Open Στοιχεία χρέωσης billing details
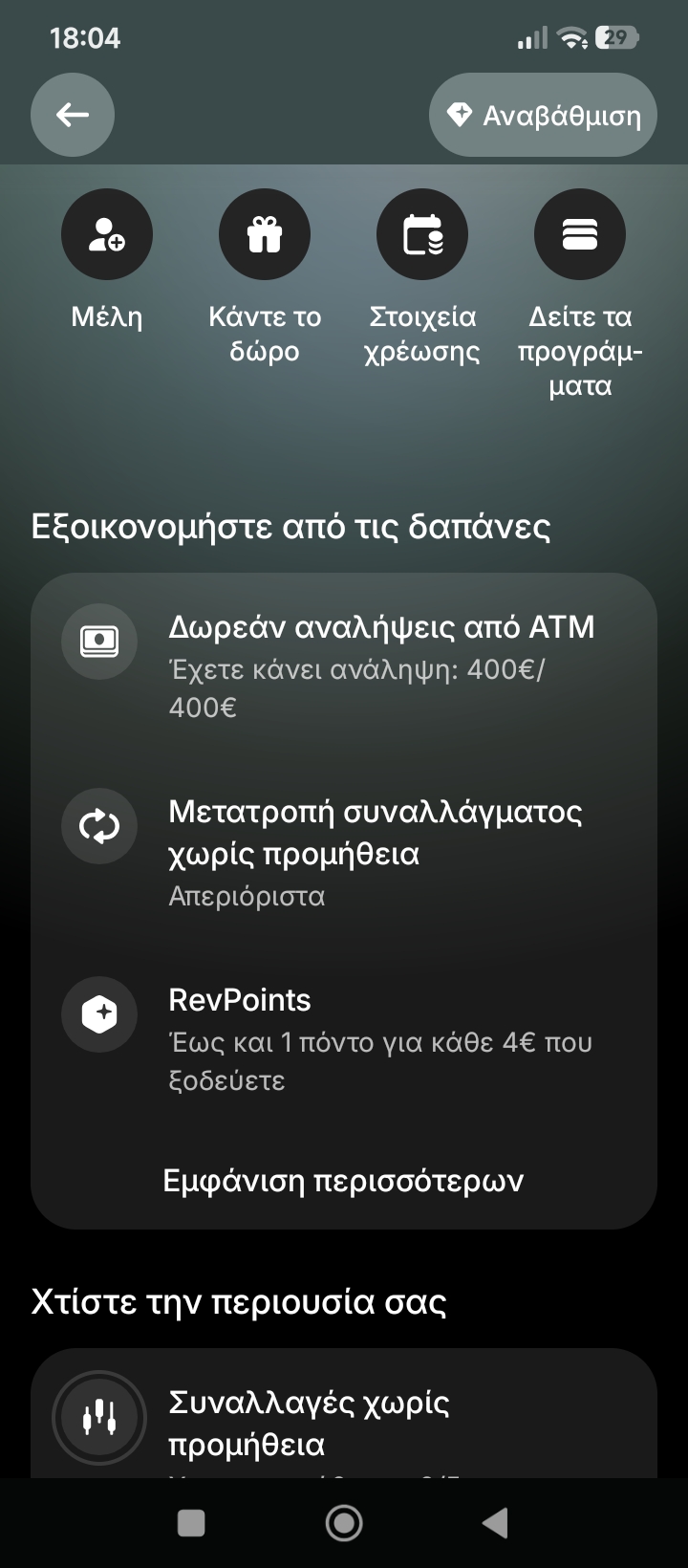688x1568 pixels. tap(422, 235)
